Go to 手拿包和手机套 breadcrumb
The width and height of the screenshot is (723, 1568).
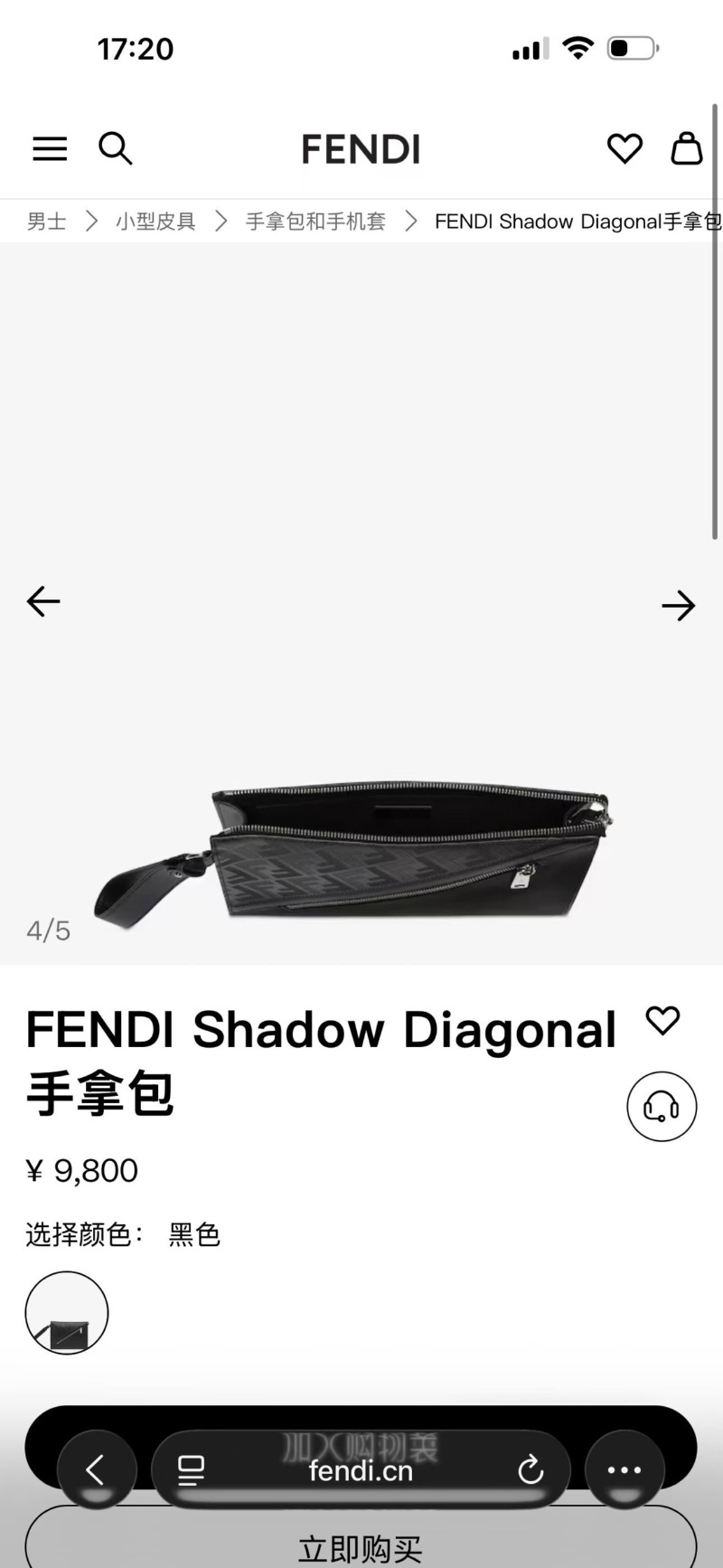(315, 222)
